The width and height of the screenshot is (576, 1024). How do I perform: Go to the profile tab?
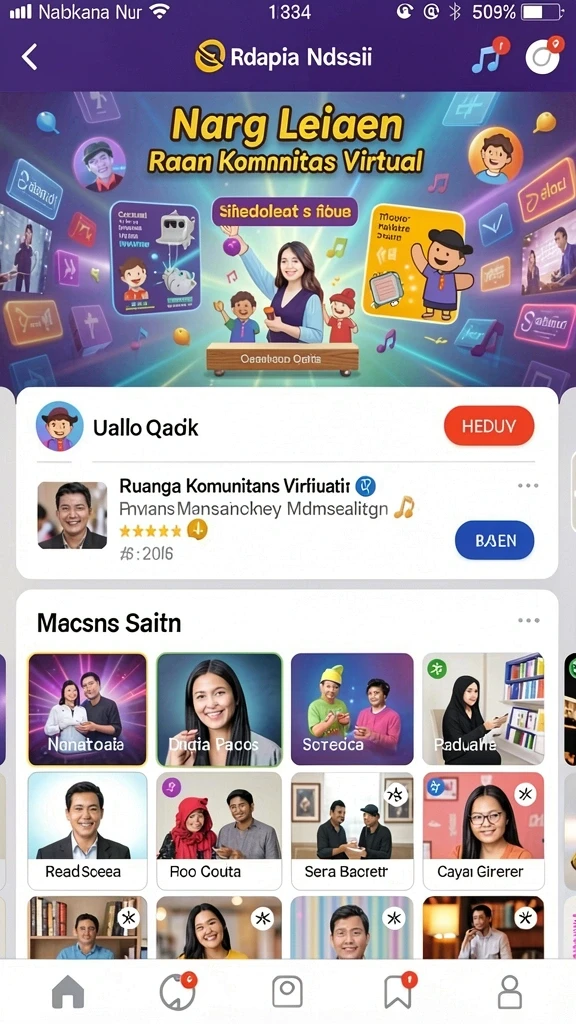coord(509,993)
